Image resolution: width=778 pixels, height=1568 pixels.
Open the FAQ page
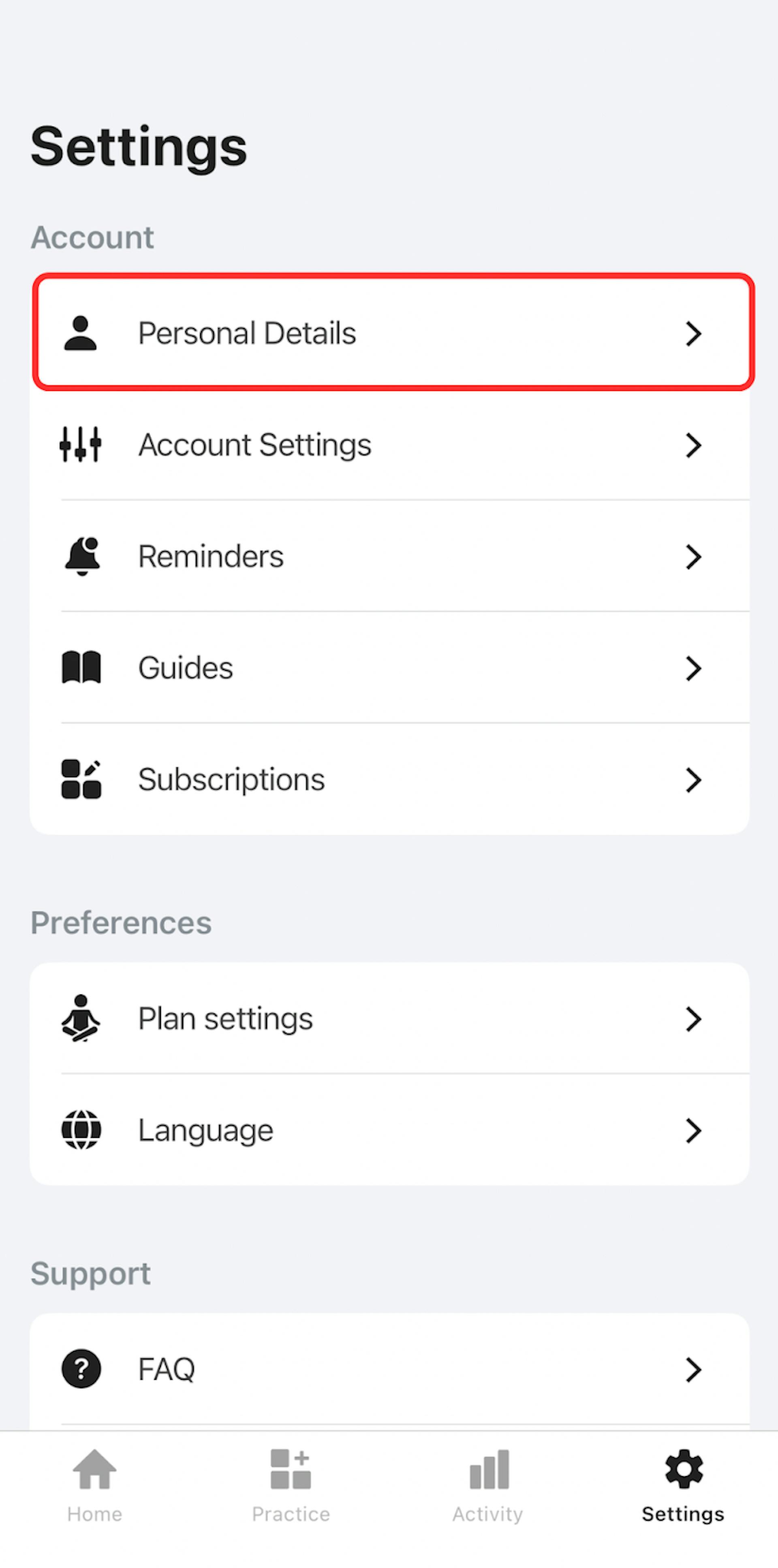pyautogui.click(x=390, y=1369)
